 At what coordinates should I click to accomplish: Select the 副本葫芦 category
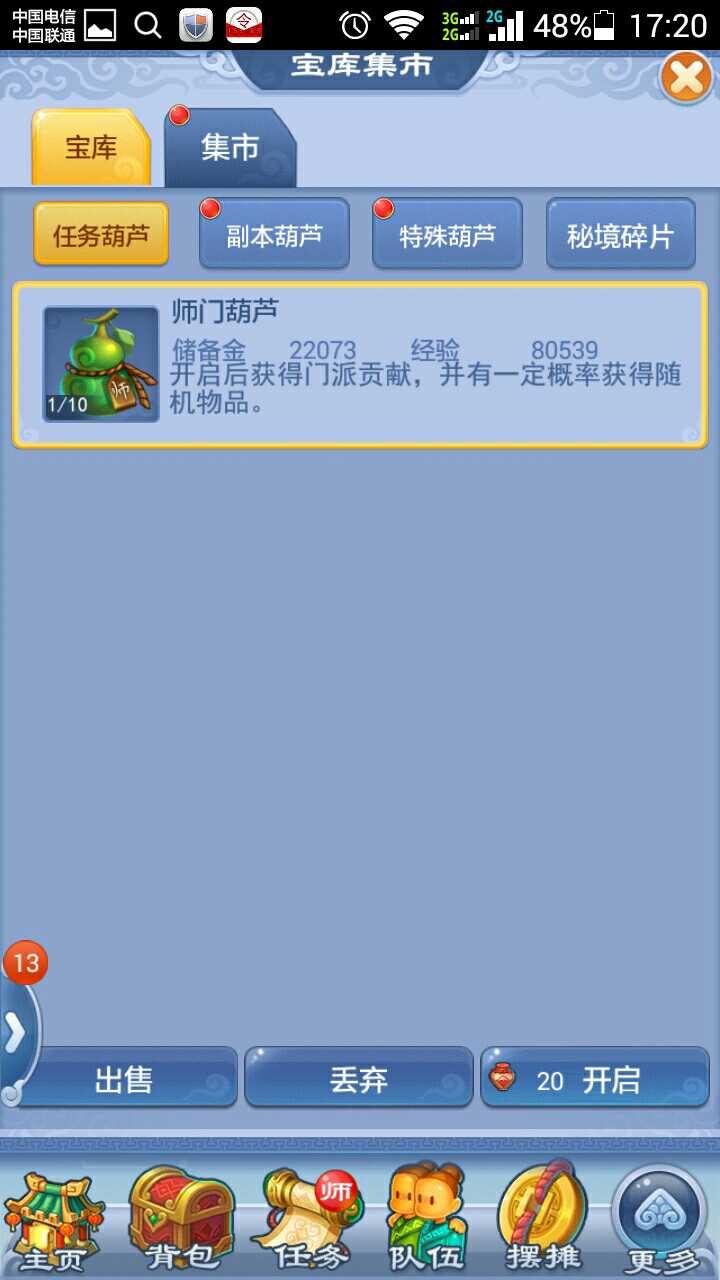274,235
